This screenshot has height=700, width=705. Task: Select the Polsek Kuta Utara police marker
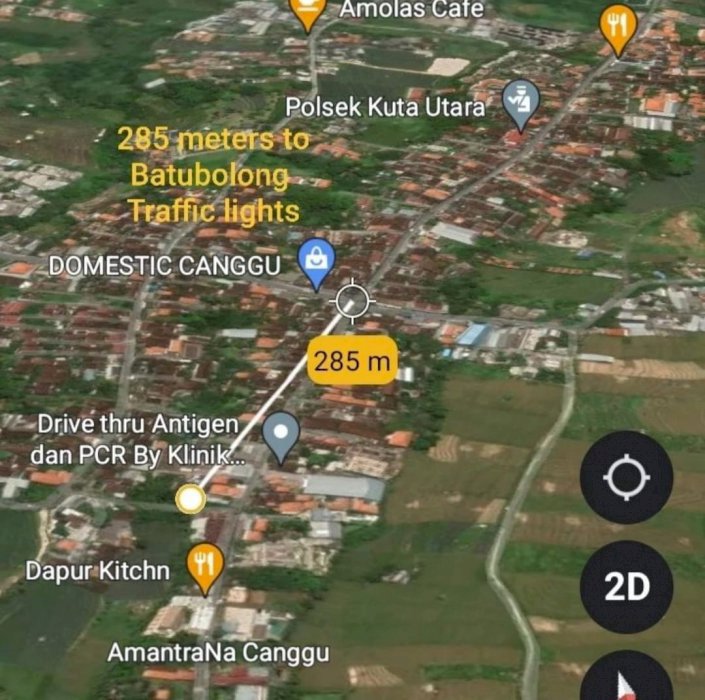tap(520, 102)
